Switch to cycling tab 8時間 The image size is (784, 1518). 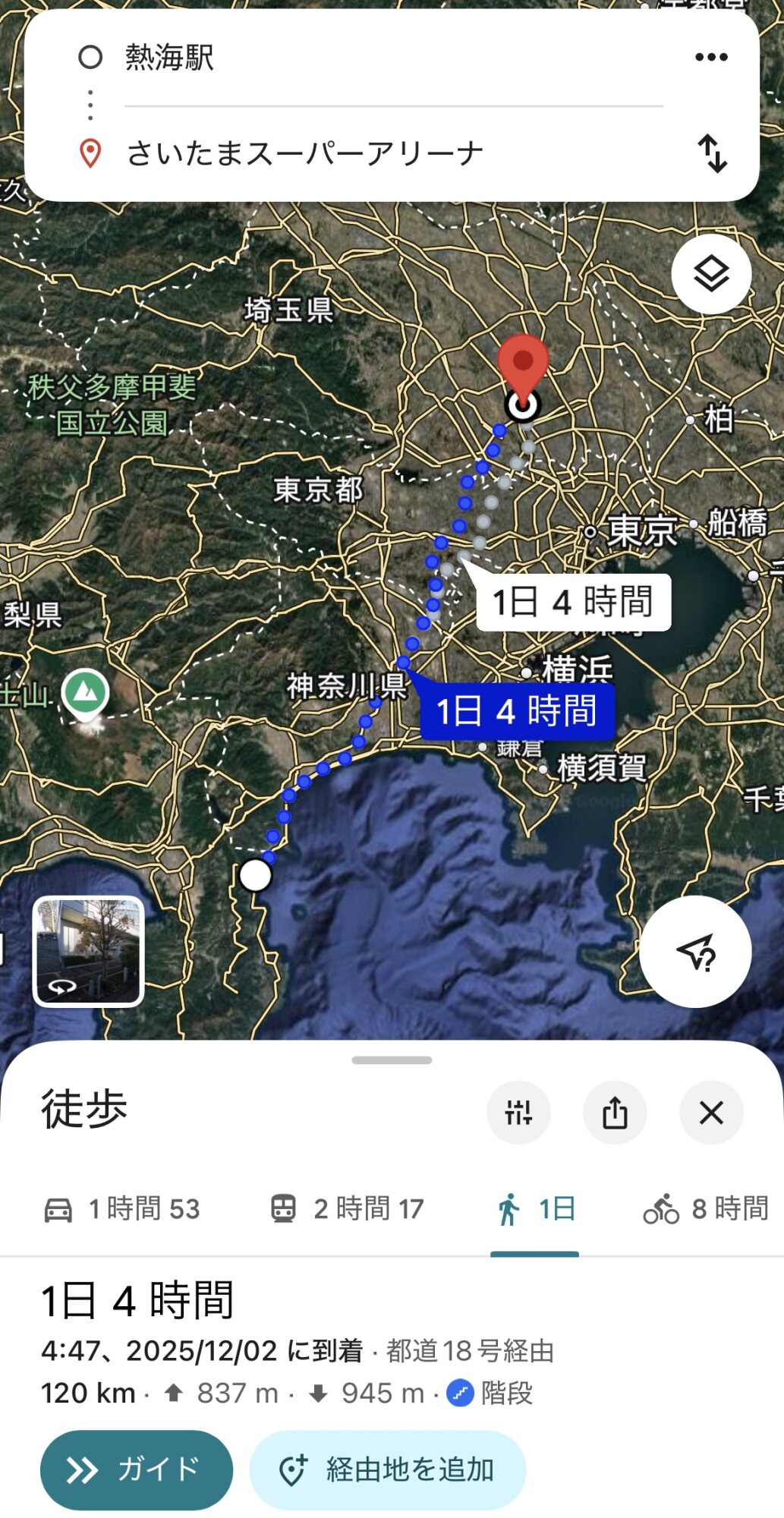[x=707, y=1208]
